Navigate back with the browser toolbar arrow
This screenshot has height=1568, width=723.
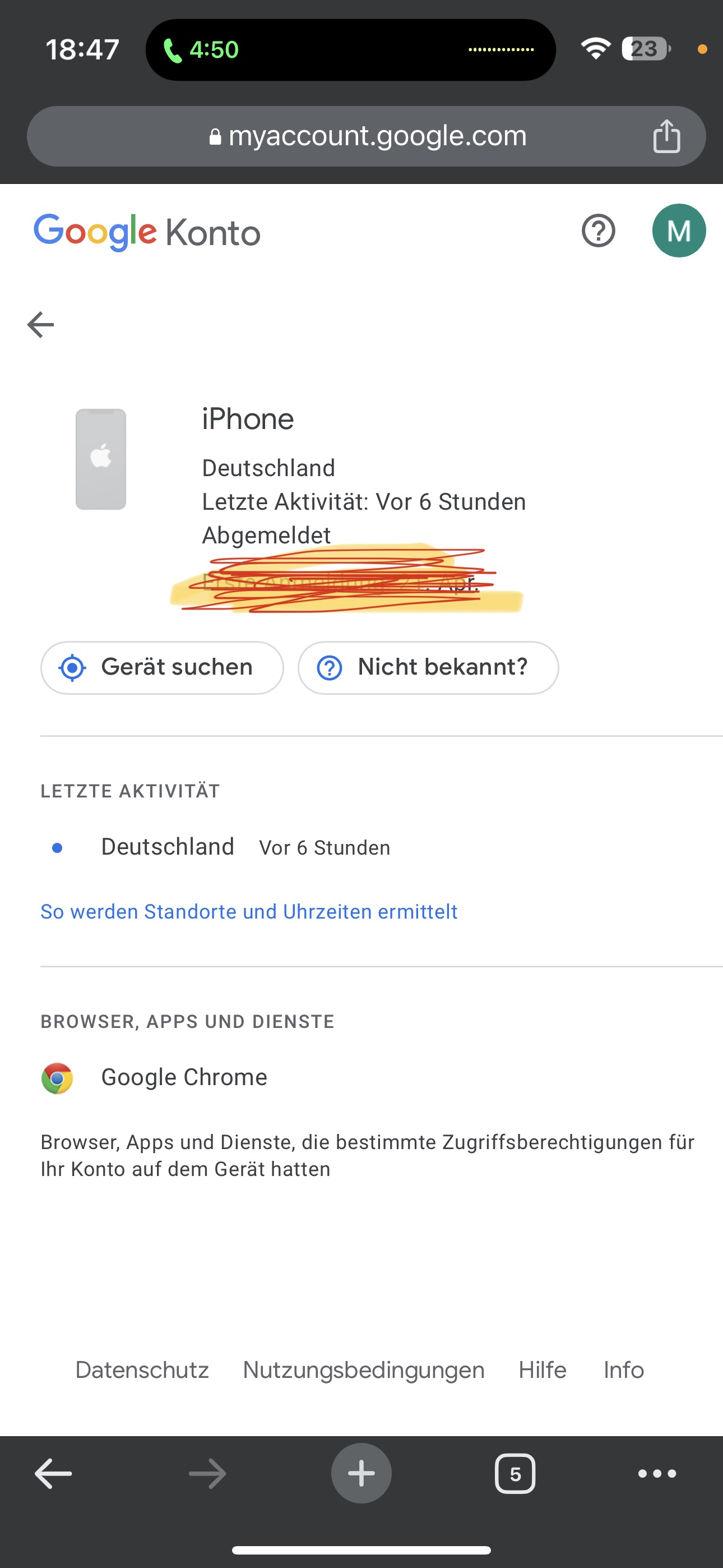click(54, 1474)
